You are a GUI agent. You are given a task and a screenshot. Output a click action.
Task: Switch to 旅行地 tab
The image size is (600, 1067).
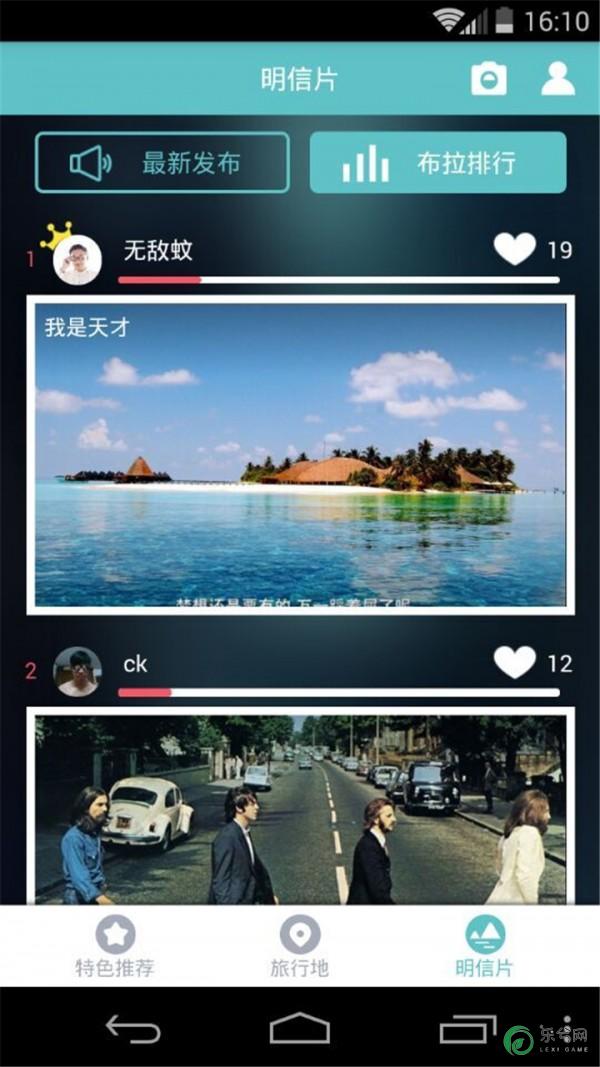[300, 947]
